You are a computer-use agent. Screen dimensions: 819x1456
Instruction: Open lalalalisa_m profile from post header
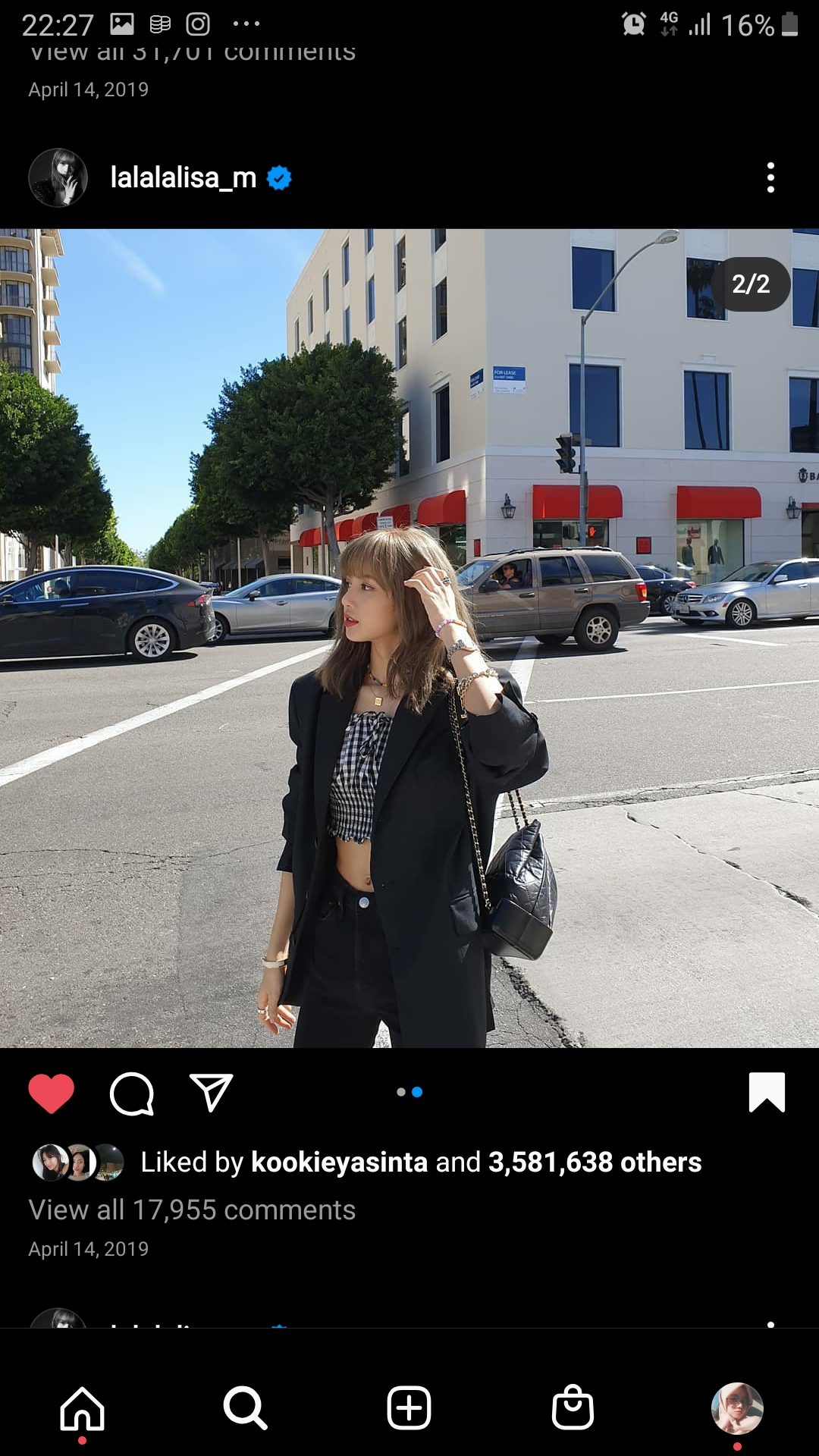click(x=184, y=177)
